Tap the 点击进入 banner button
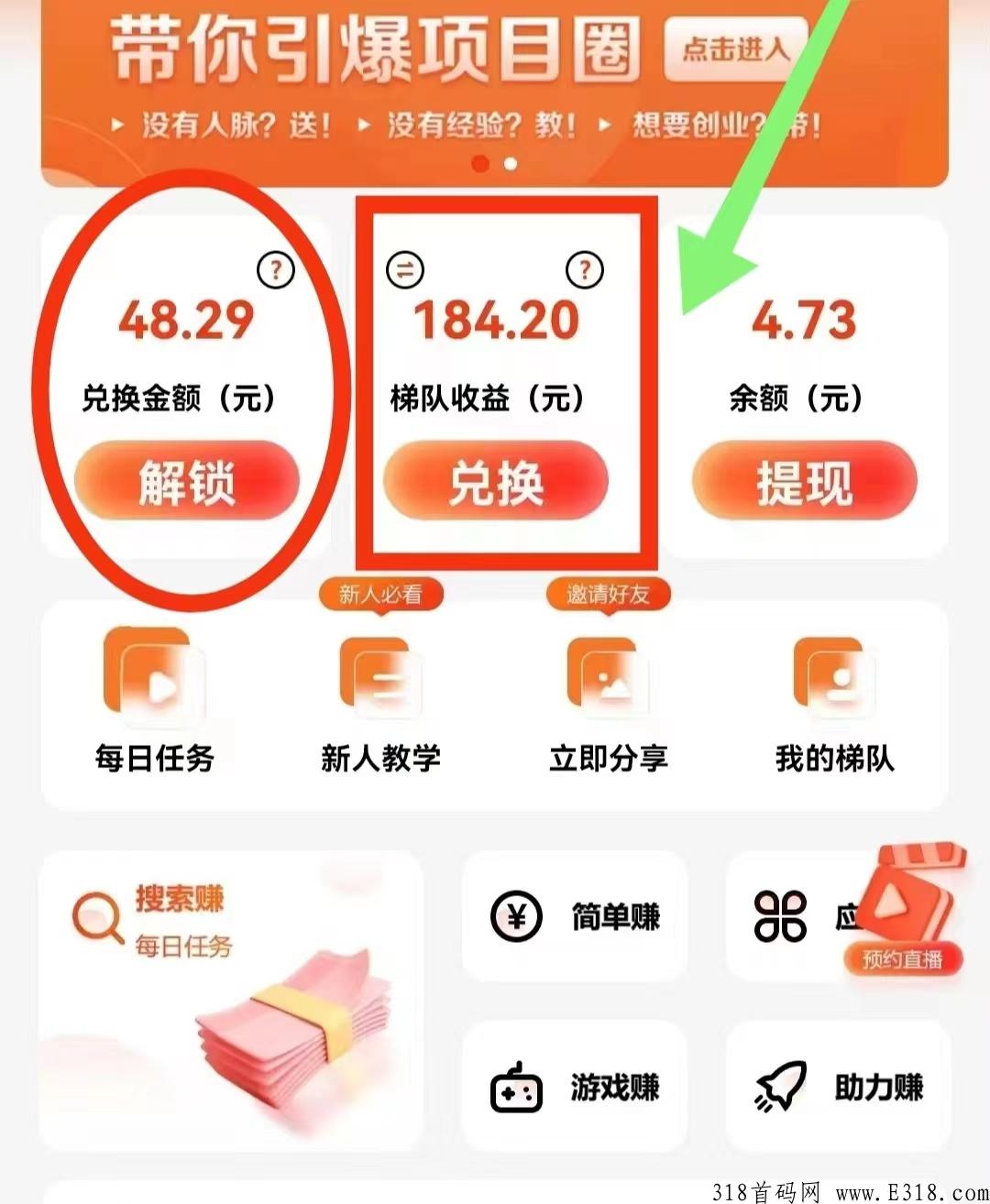The height and width of the screenshot is (1204, 990). pyautogui.click(x=736, y=49)
